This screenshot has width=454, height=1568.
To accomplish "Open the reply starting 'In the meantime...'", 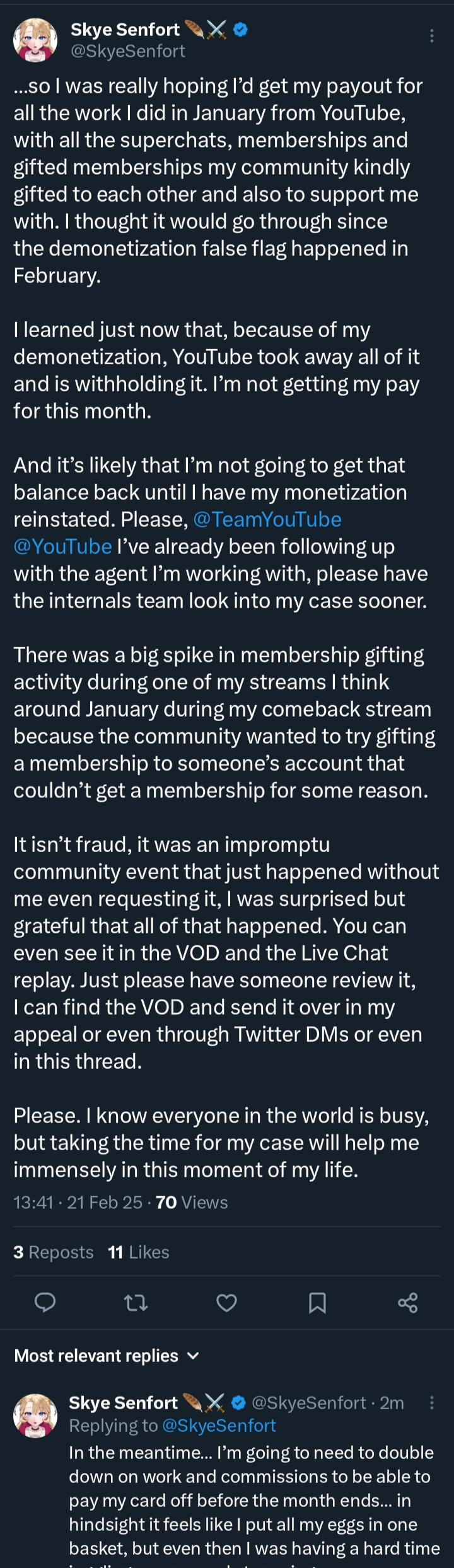I will 252,1500.
